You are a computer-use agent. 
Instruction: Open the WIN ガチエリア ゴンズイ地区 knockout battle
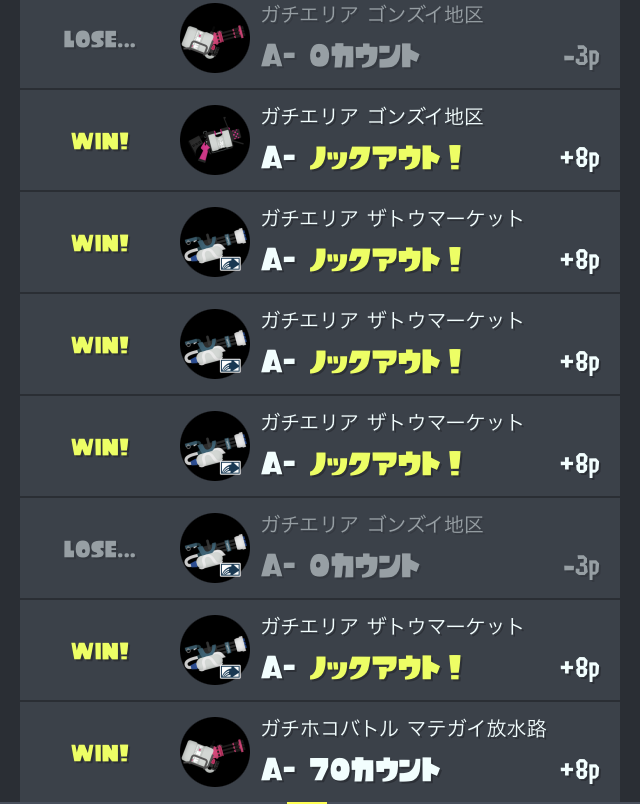coord(320,140)
